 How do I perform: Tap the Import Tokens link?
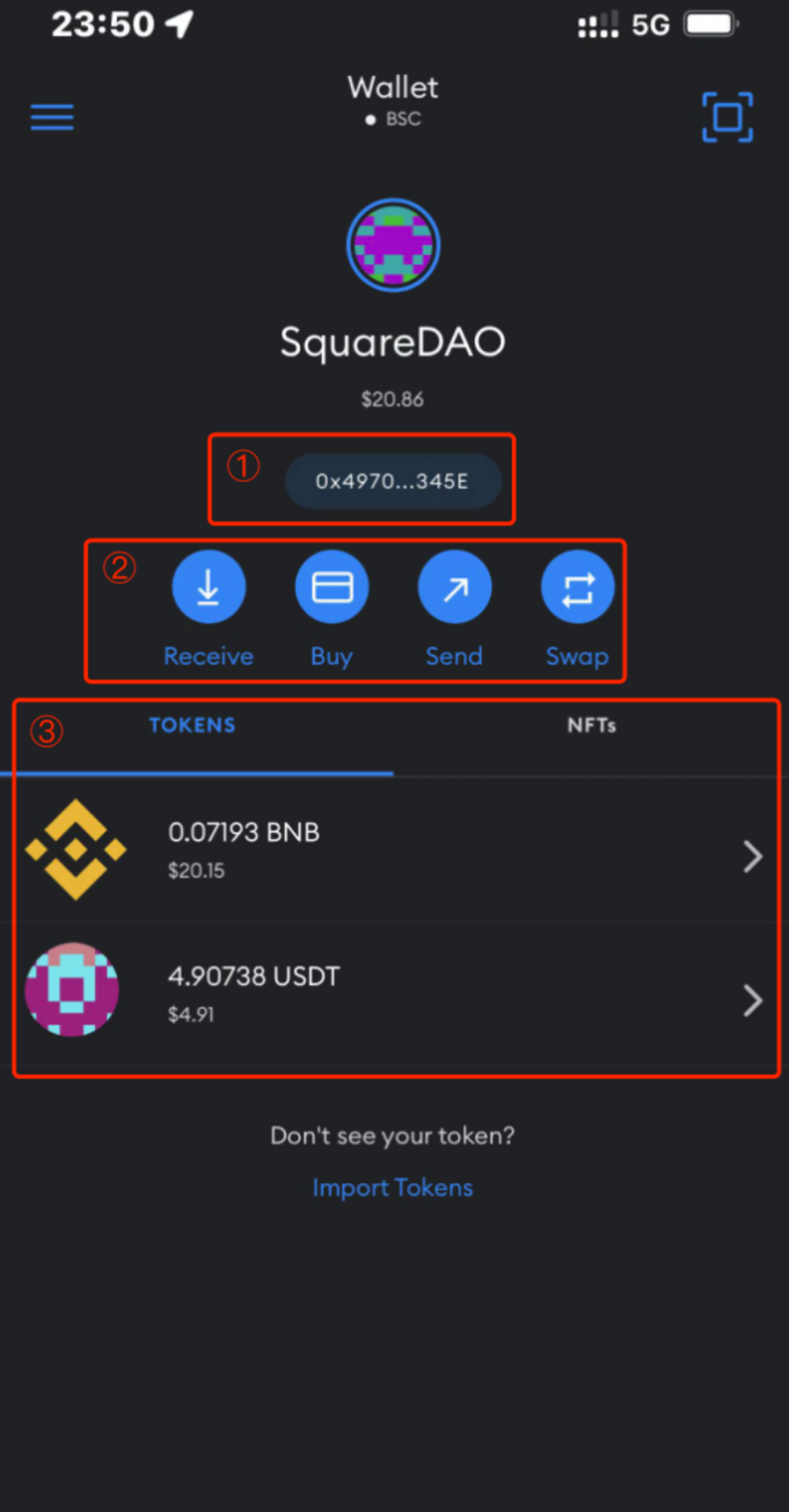tap(393, 1187)
